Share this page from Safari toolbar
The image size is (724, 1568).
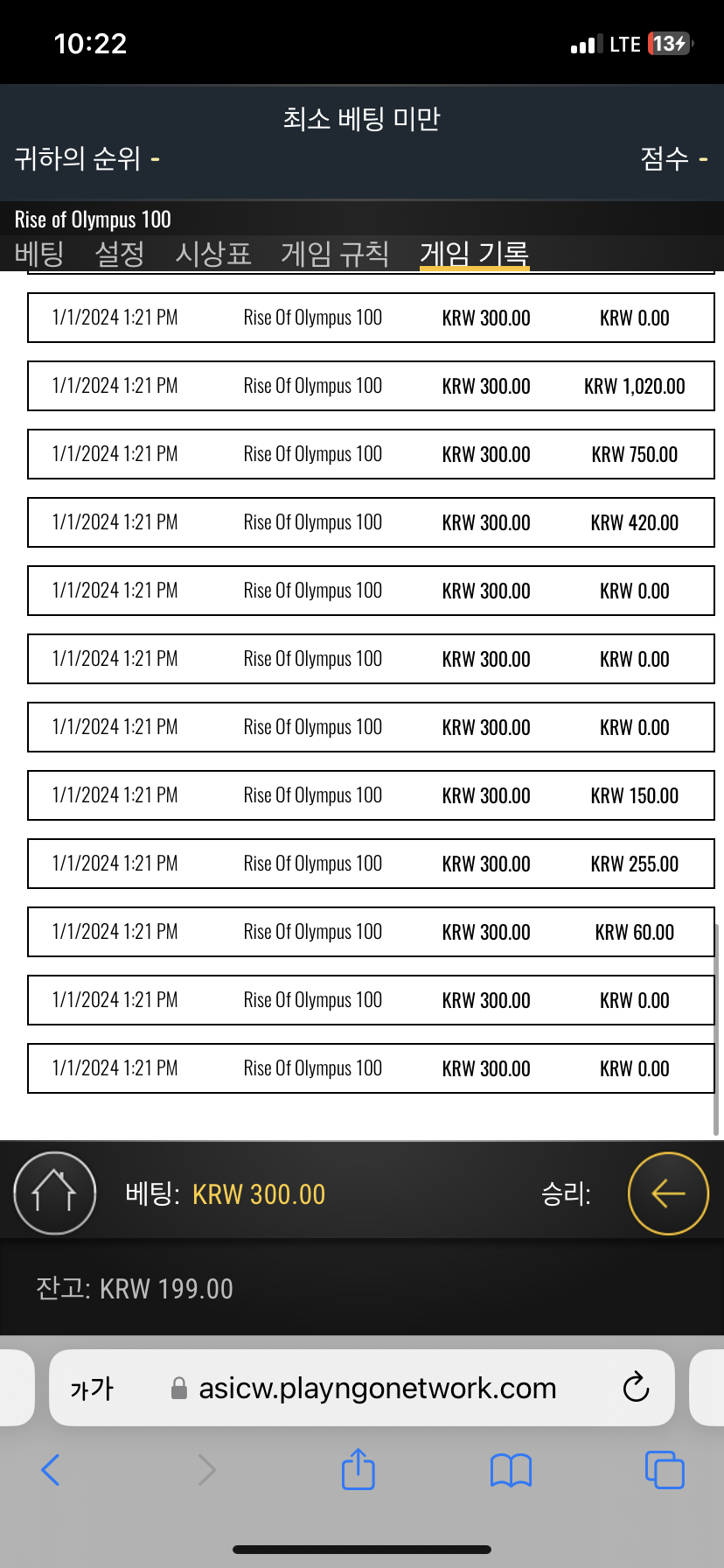point(358,1468)
